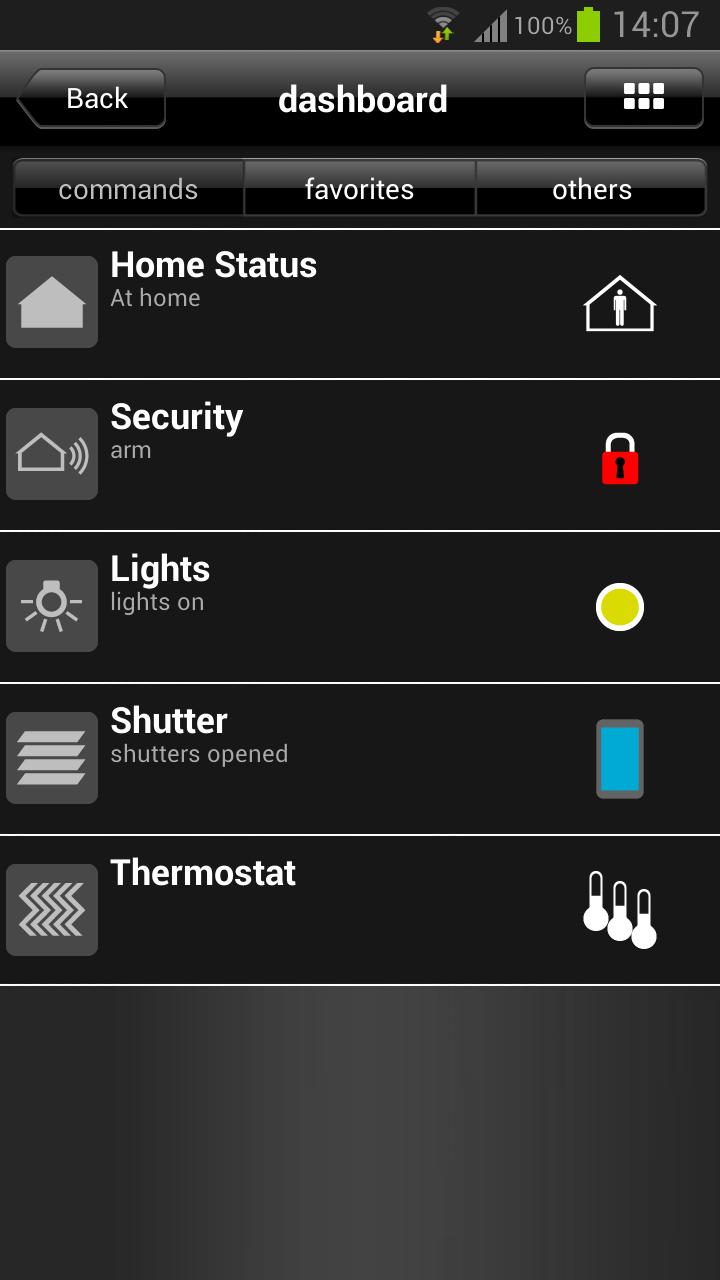Tap the at-home house icon
The image size is (720, 1280).
(x=620, y=304)
